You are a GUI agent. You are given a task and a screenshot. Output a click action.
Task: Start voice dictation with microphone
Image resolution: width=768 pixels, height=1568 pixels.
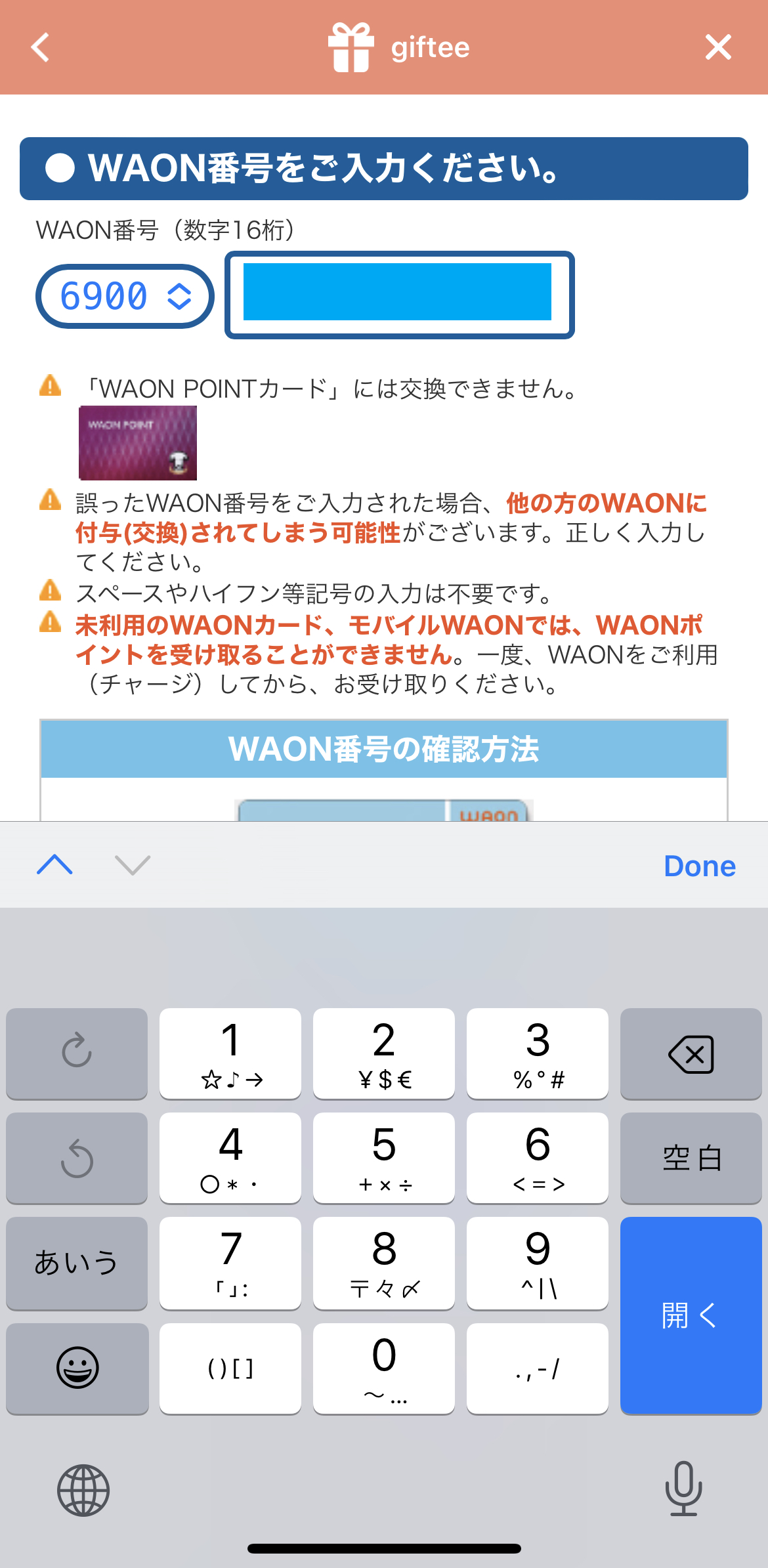pos(683,1489)
